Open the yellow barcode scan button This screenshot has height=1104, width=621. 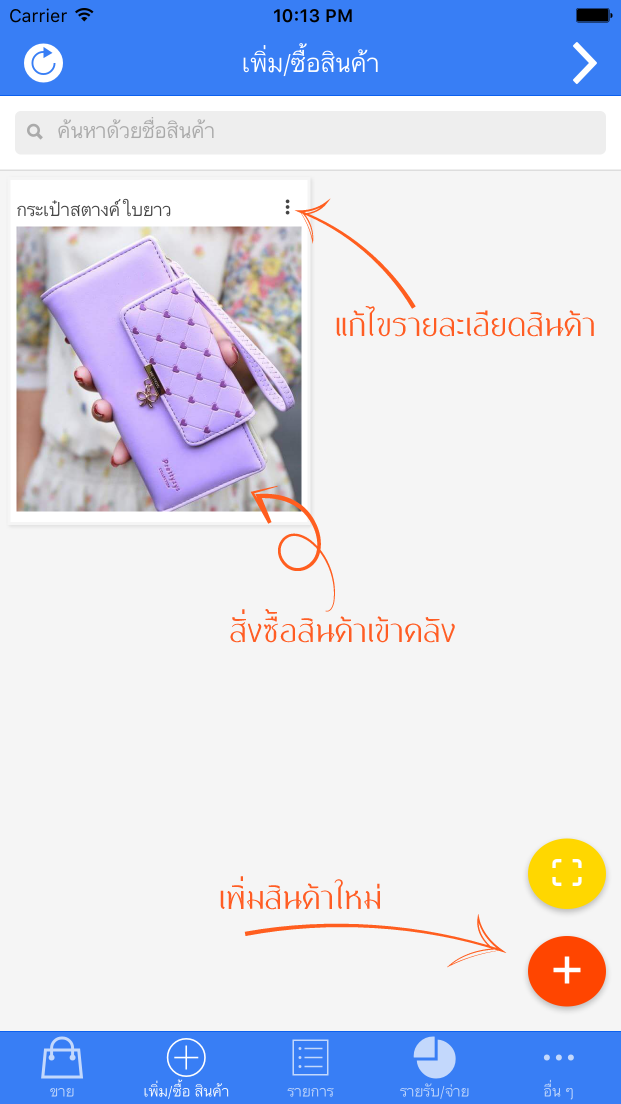tap(567, 873)
